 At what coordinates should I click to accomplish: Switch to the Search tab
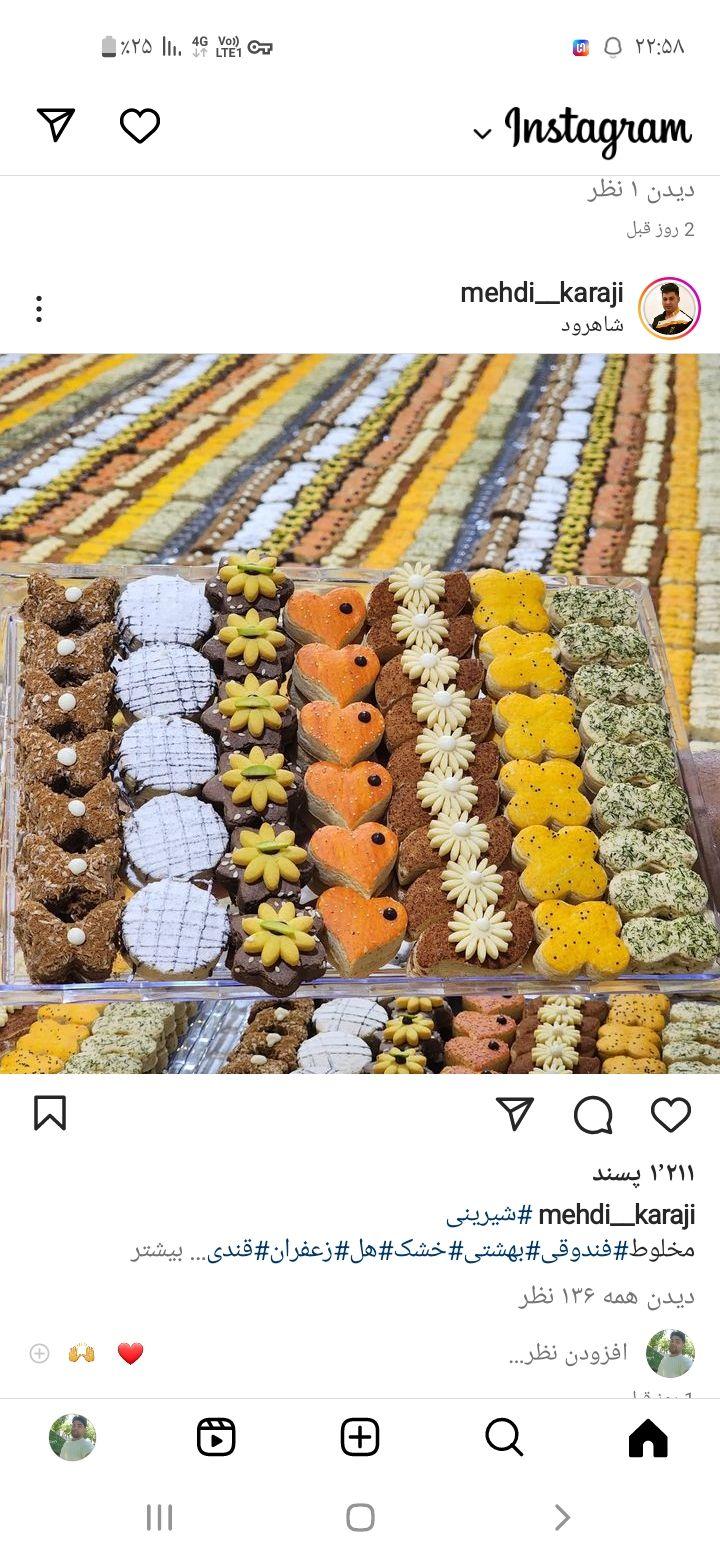coord(504,1437)
